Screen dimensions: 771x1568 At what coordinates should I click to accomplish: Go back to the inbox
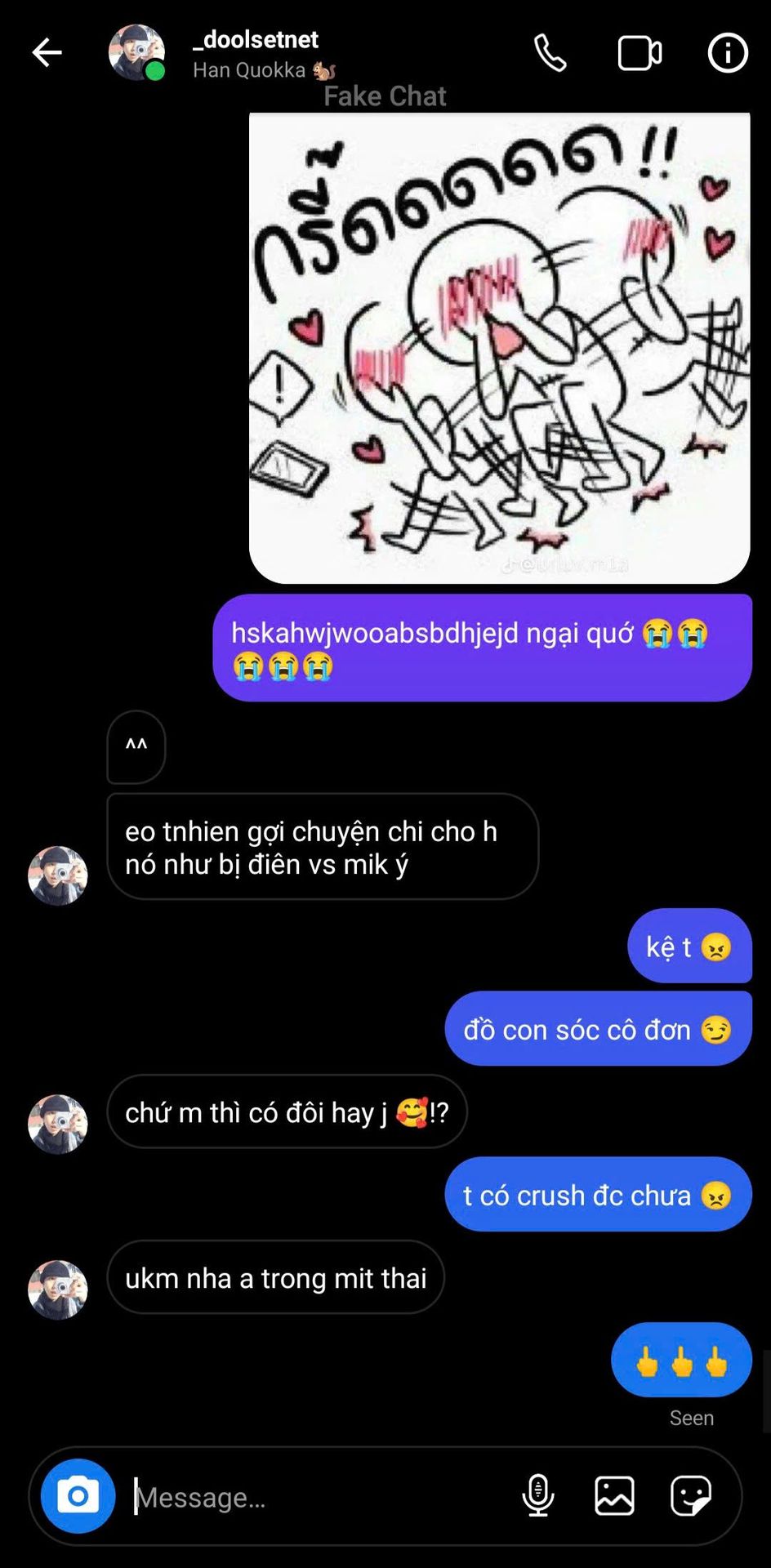click(47, 53)
